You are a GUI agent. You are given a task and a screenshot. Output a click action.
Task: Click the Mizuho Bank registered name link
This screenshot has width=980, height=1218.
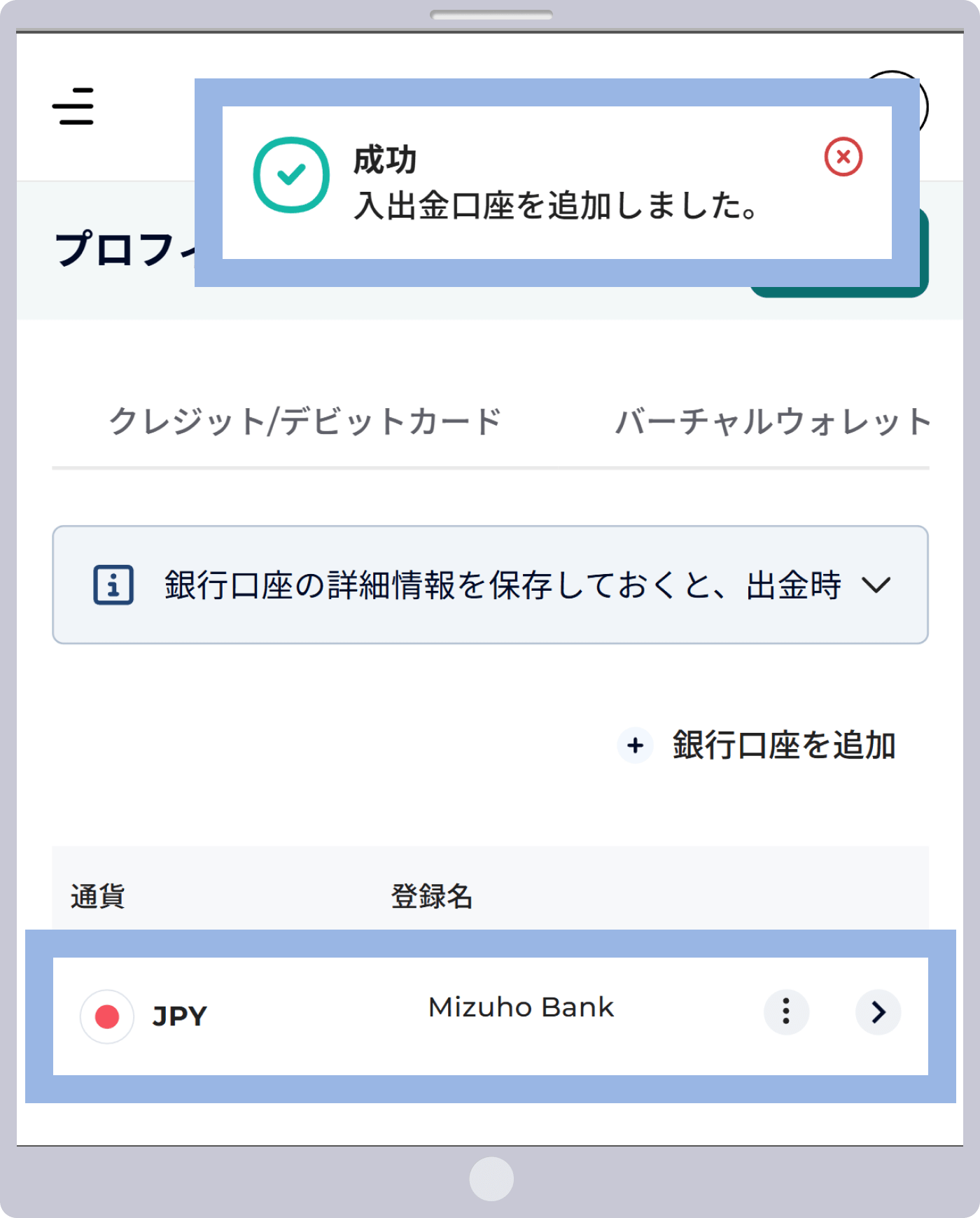coord(521,1008)
